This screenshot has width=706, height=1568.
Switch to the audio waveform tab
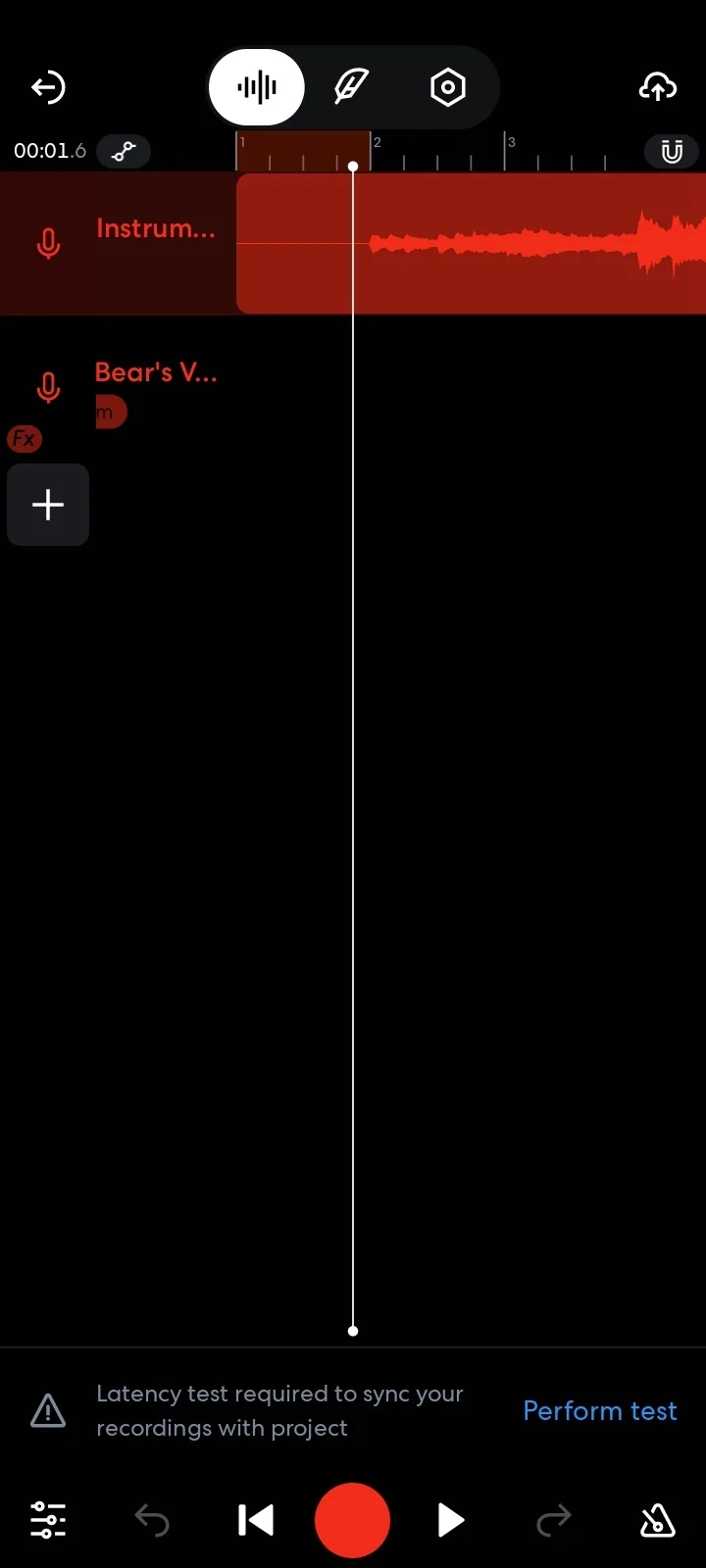257,87
